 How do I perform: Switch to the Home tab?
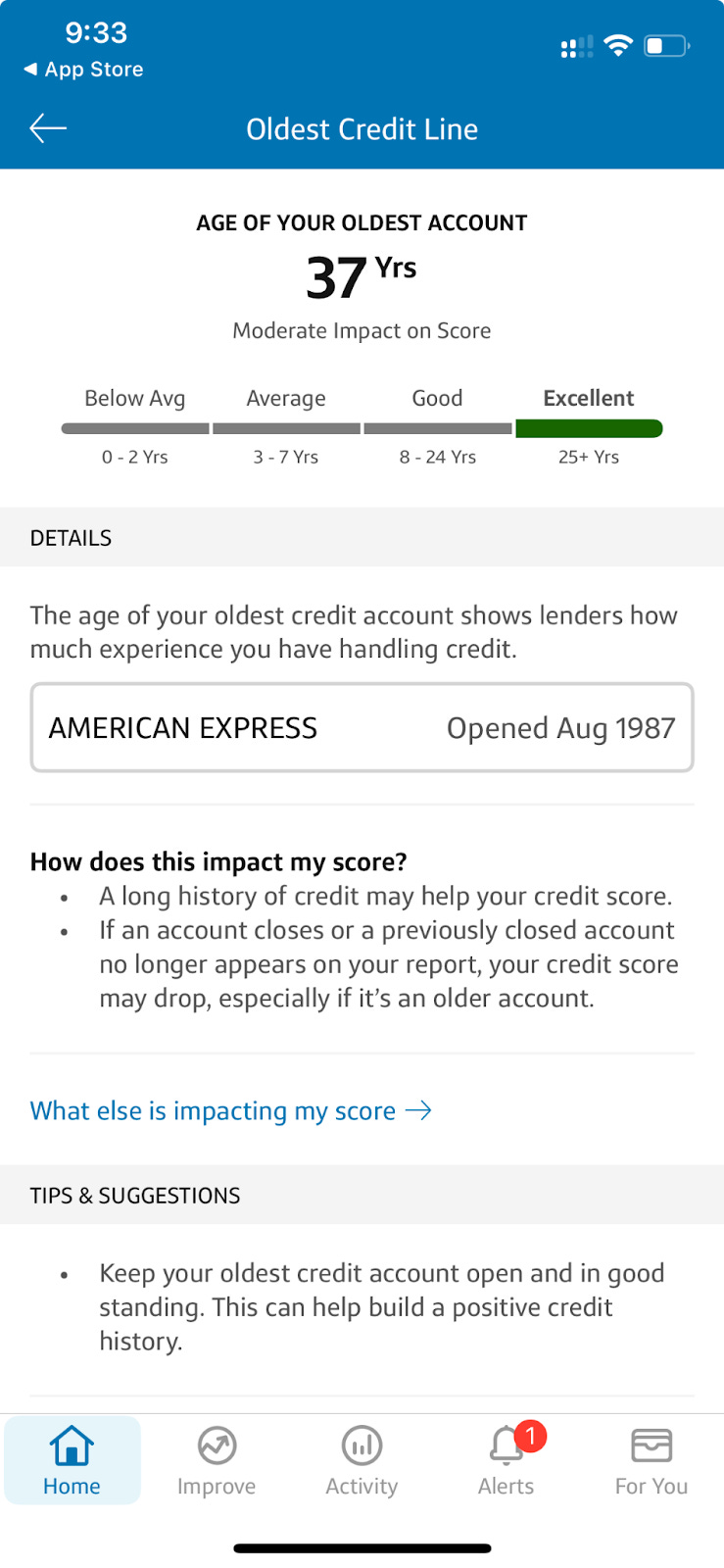click(x=72, y=1460)
